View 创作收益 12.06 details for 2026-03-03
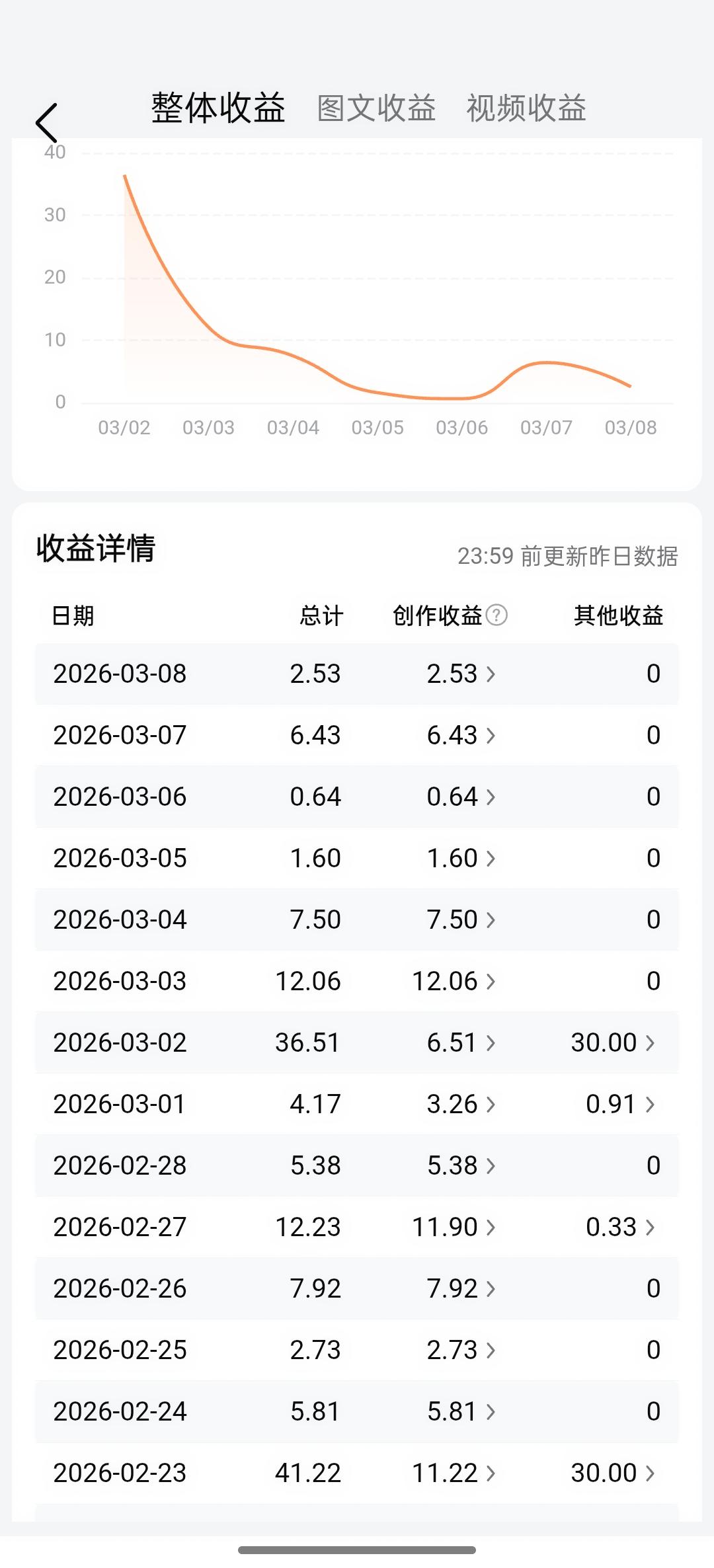The width and height of the screenshot is (714, 1568). click(454, 981)
